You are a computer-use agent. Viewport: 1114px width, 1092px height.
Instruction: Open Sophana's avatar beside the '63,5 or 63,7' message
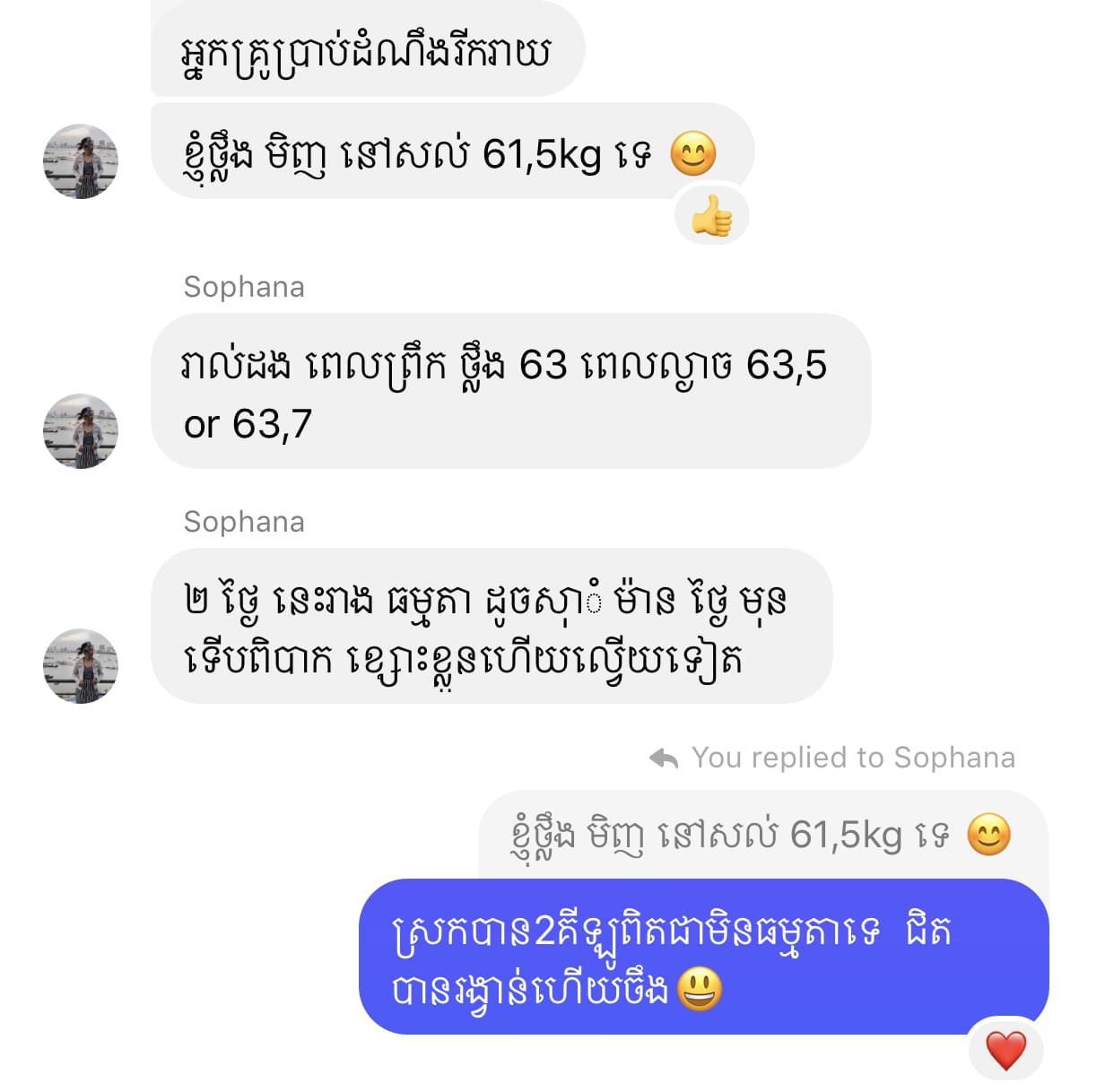tap(81, 431)
